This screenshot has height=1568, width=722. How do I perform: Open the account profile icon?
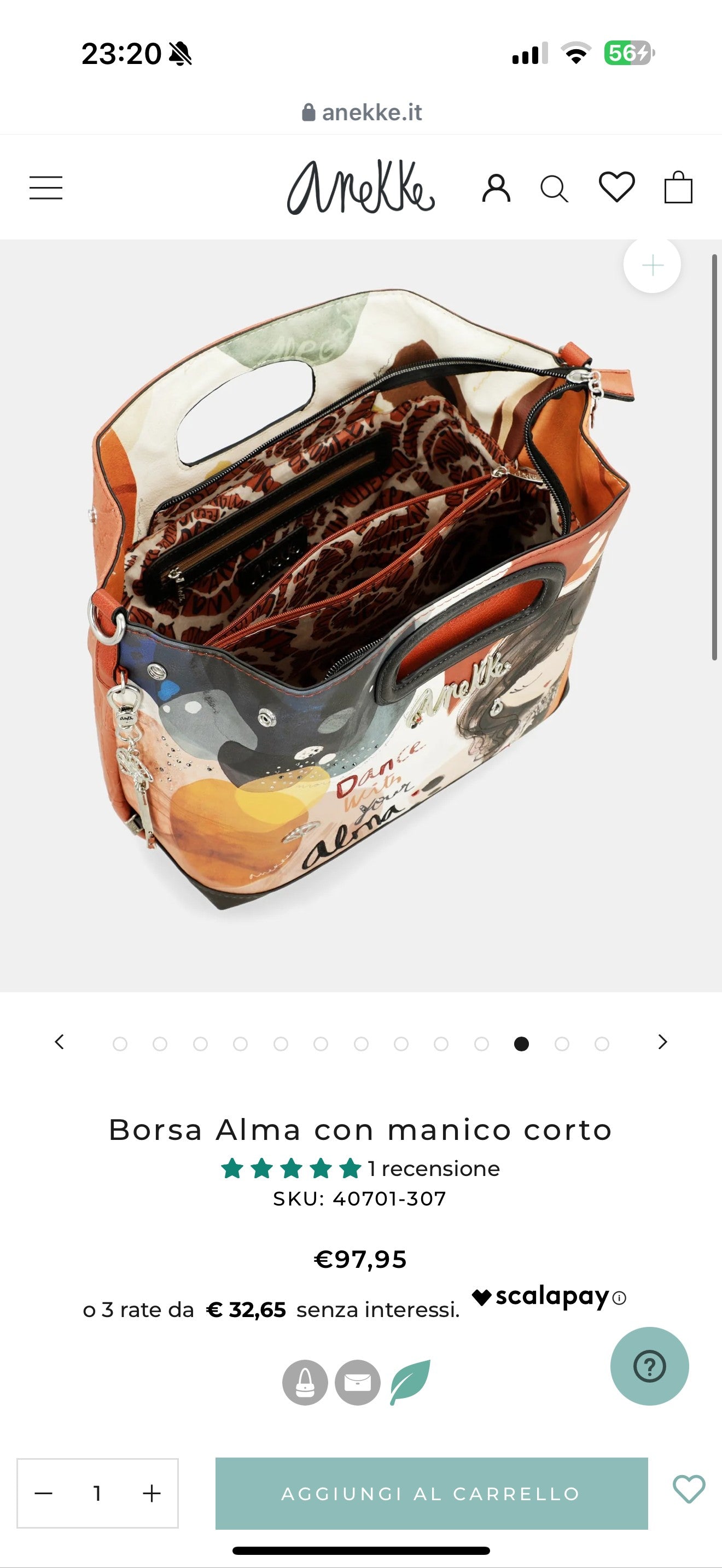click(x=496, y=188)
